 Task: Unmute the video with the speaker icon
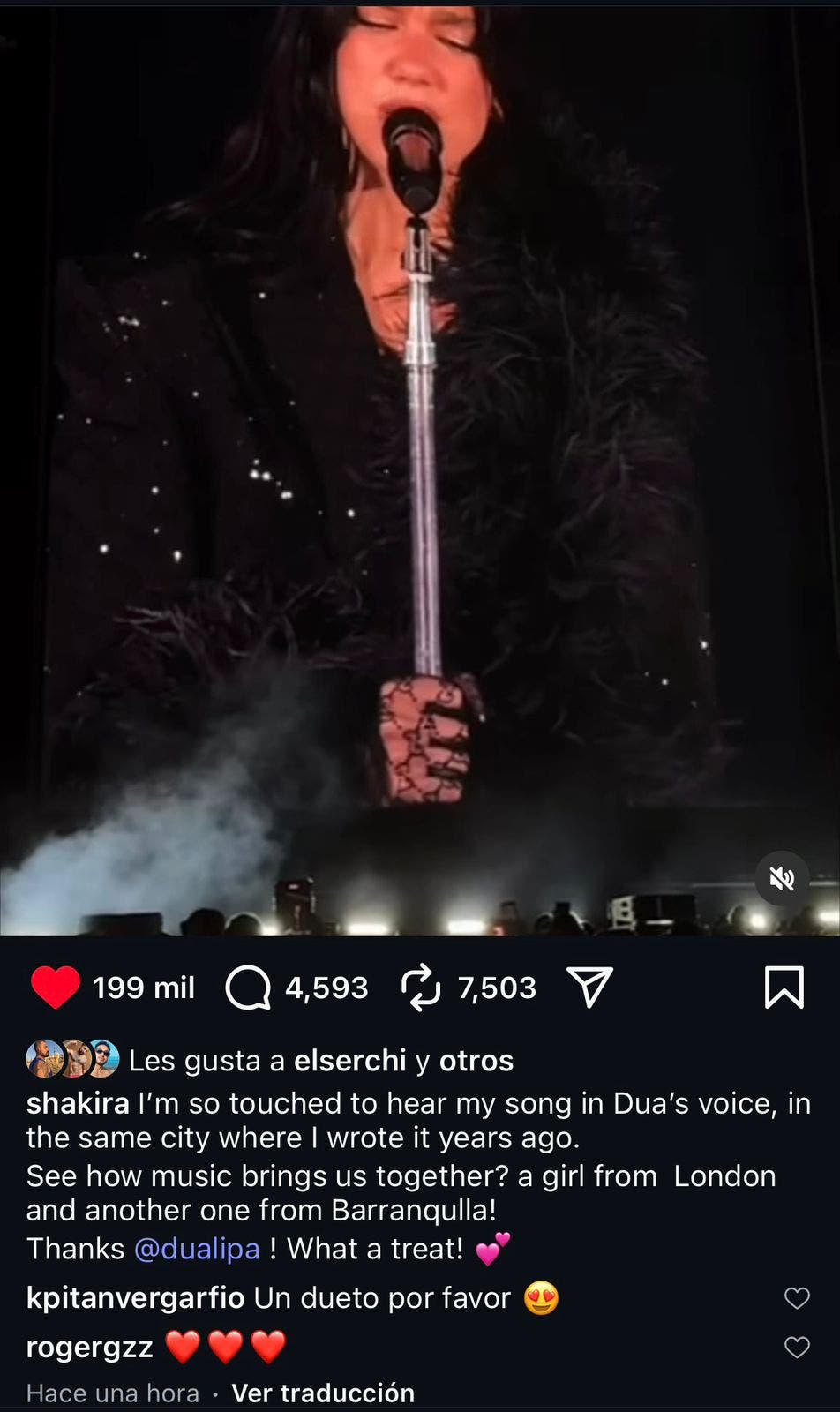[x=781, y=880]
